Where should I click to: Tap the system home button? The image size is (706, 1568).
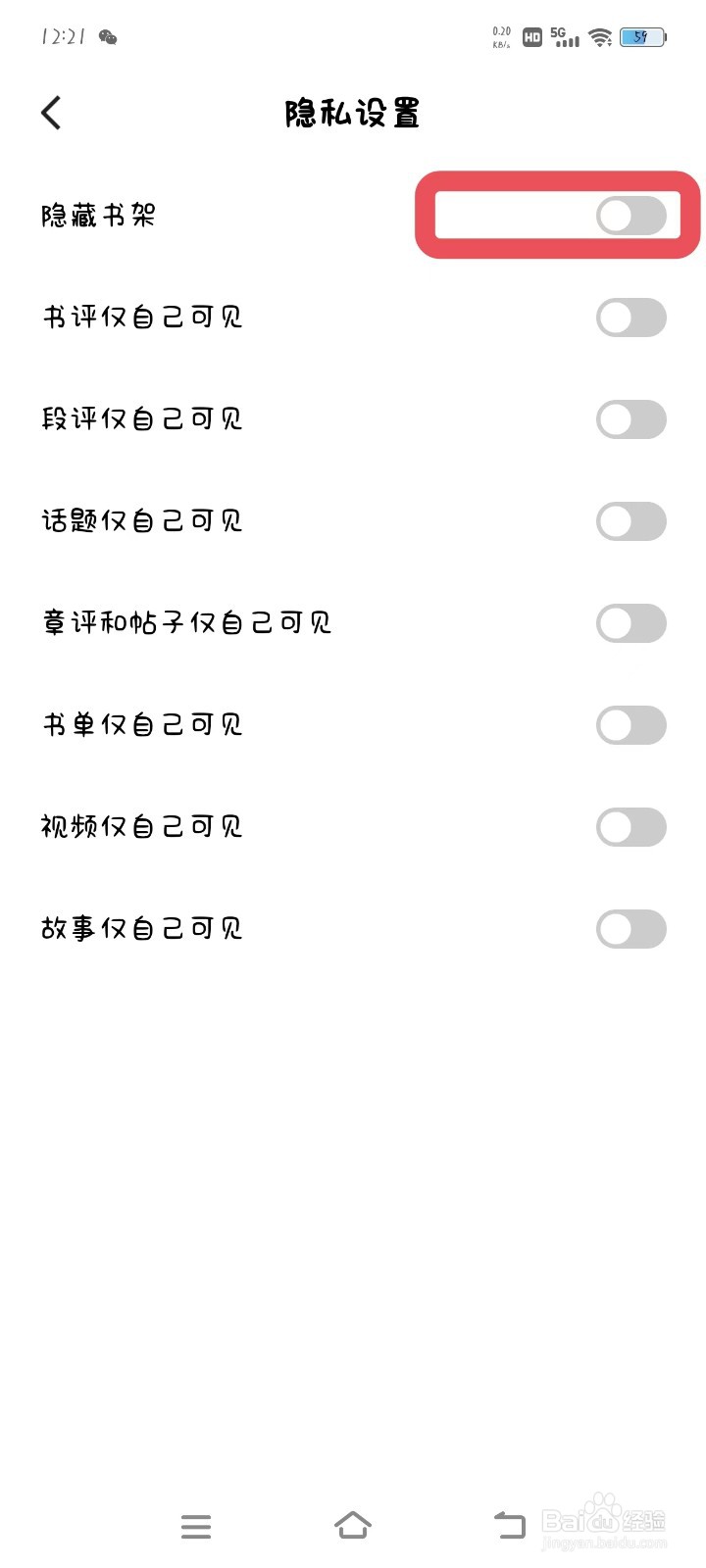[x=353, y=1526]
